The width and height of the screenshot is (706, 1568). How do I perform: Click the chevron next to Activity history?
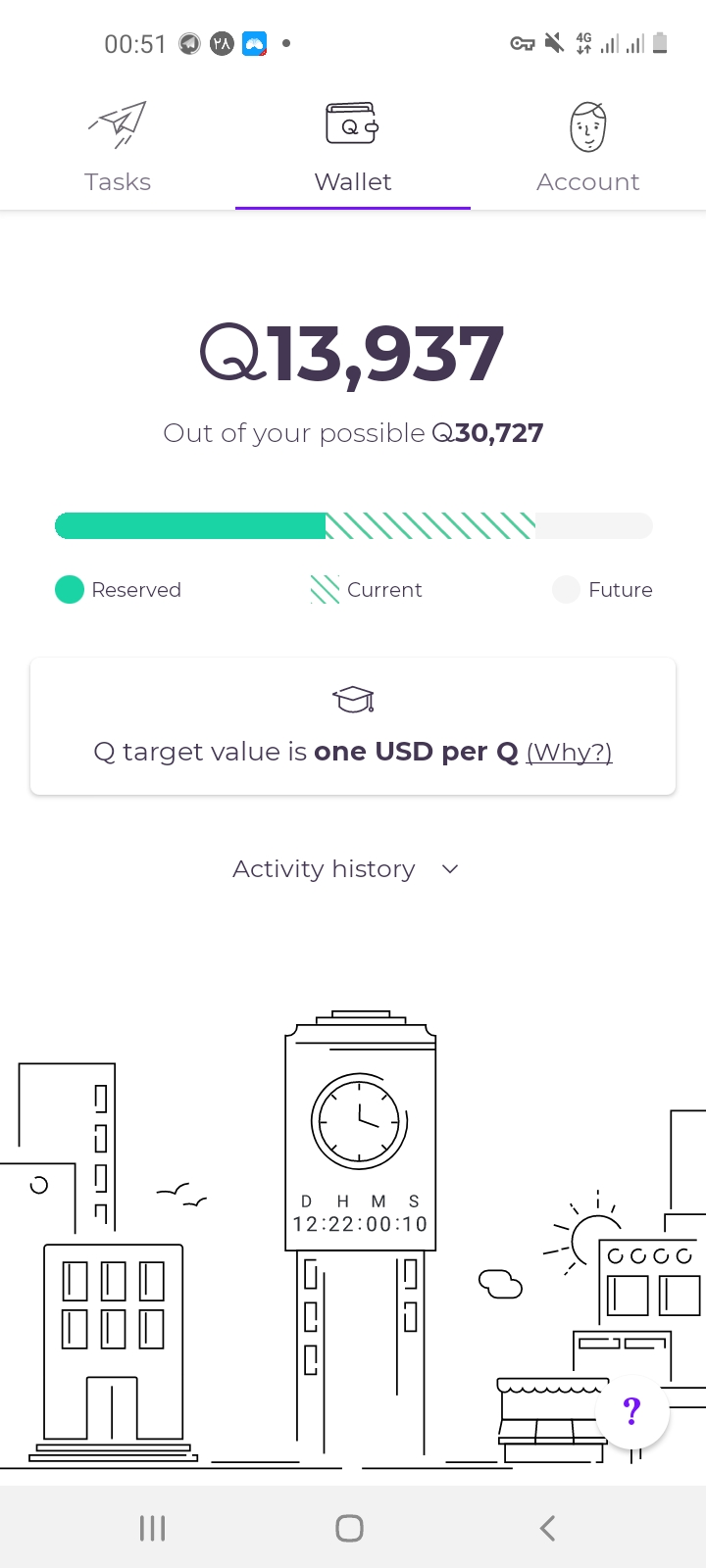[x=449, y=868]
